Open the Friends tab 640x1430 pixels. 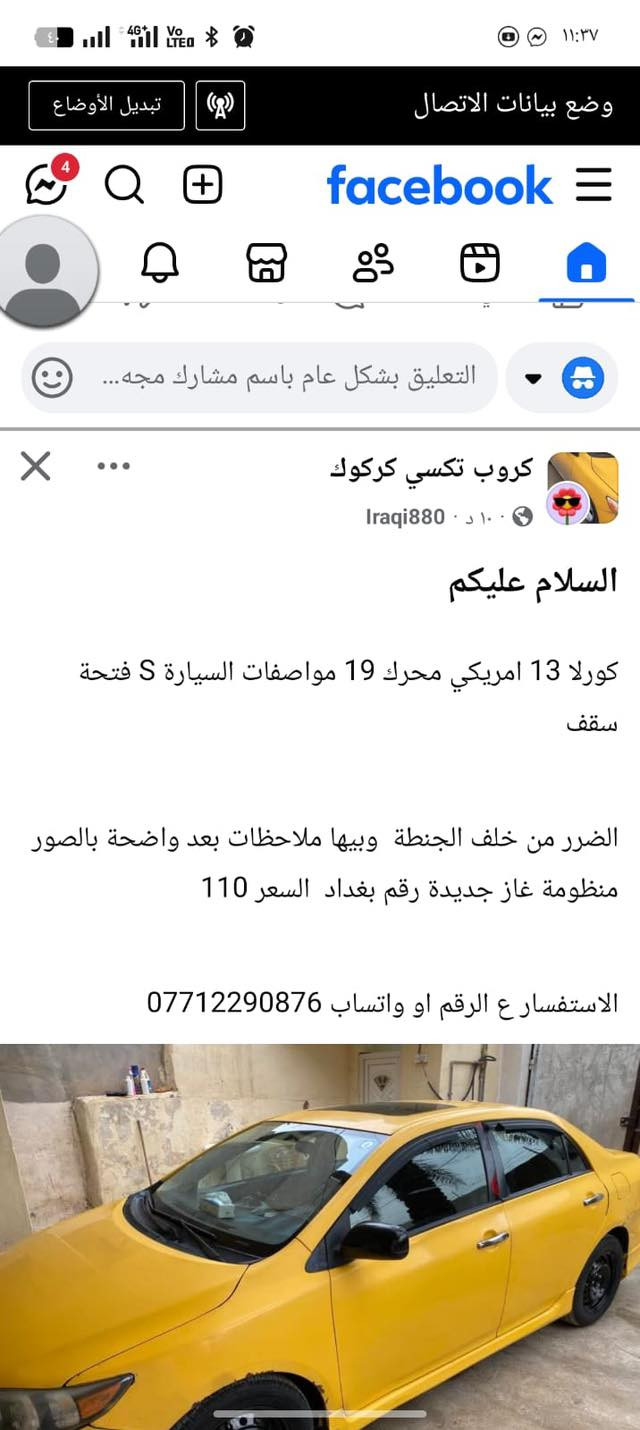[373, 263]
